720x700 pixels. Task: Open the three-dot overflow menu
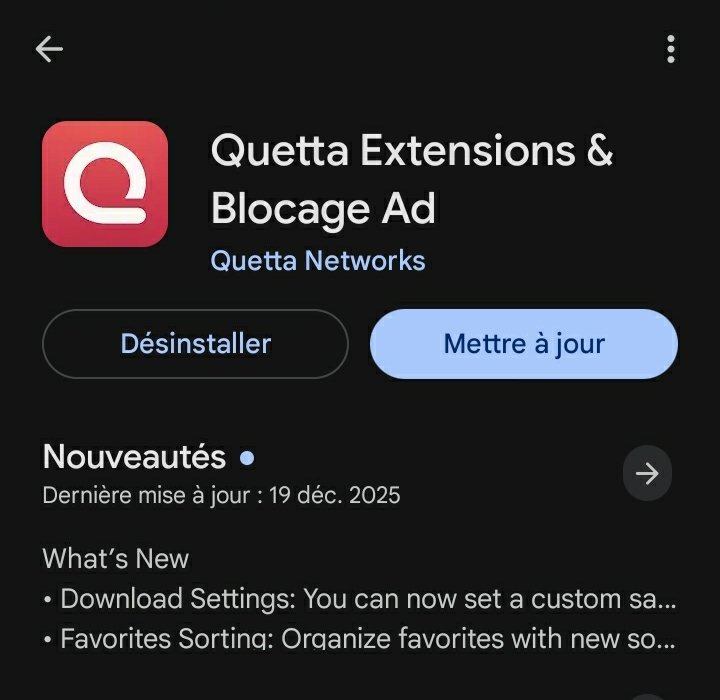(x=670, y=49)
